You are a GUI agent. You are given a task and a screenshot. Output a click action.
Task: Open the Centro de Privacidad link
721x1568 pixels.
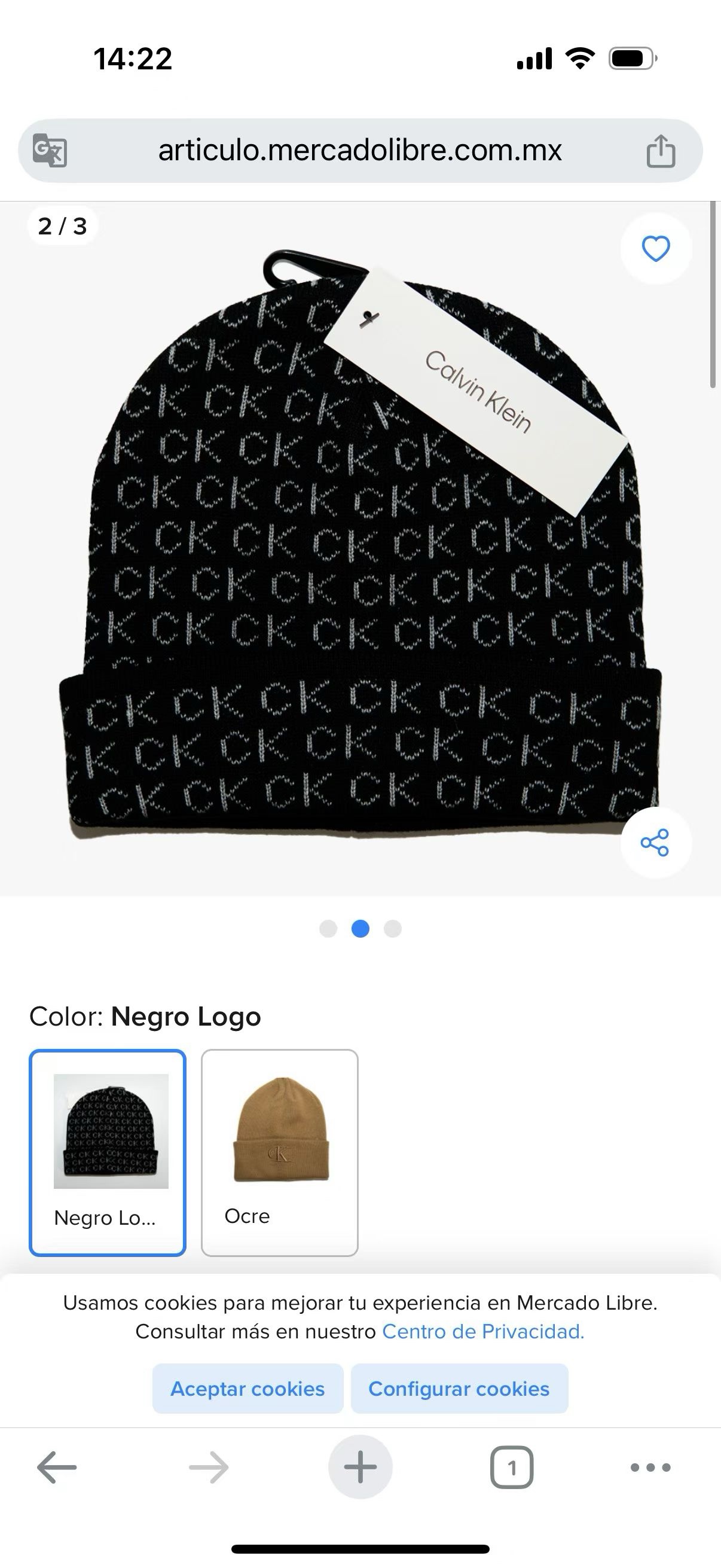[483, 1331]
